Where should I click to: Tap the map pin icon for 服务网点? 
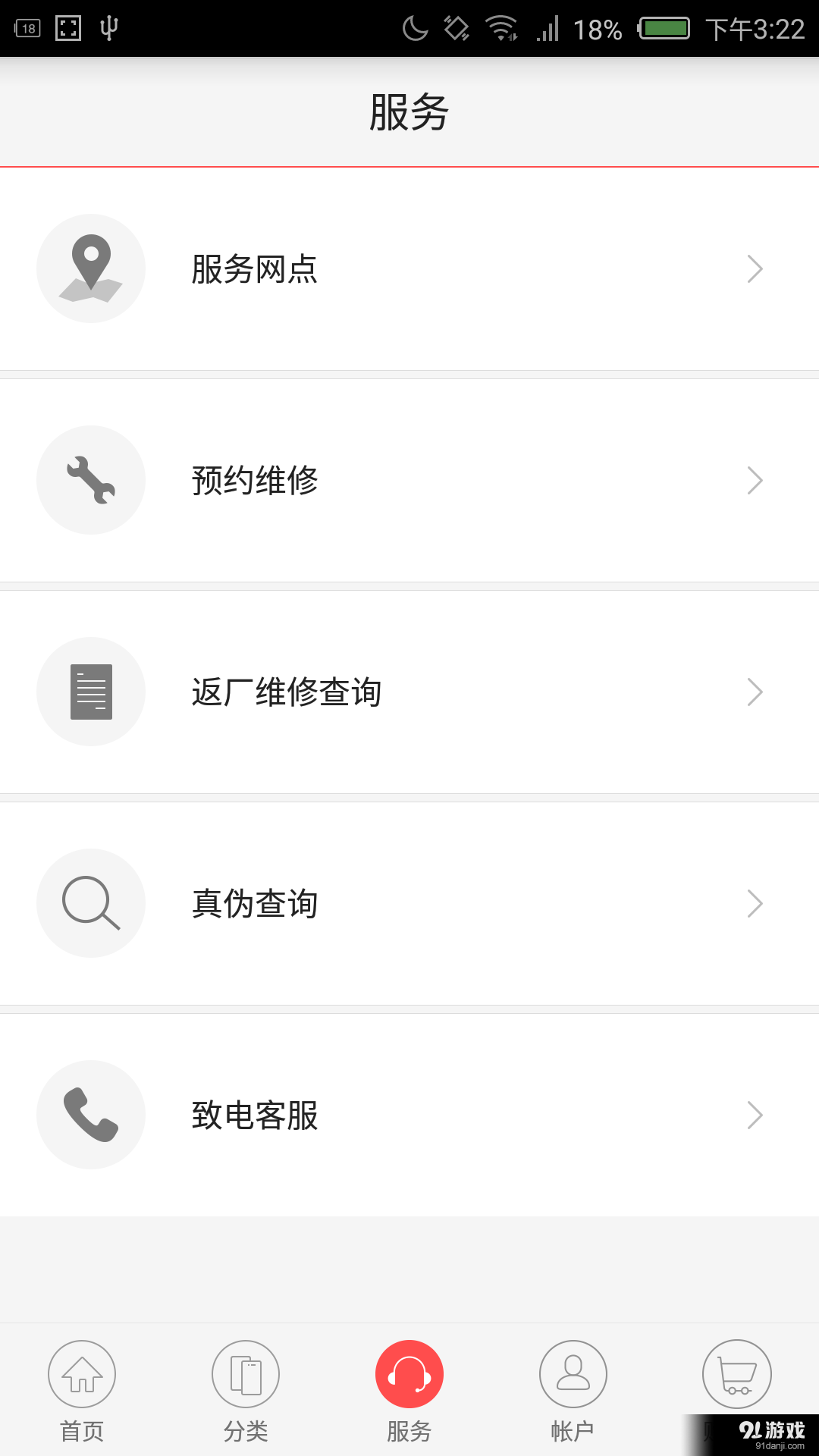[90, 268]
